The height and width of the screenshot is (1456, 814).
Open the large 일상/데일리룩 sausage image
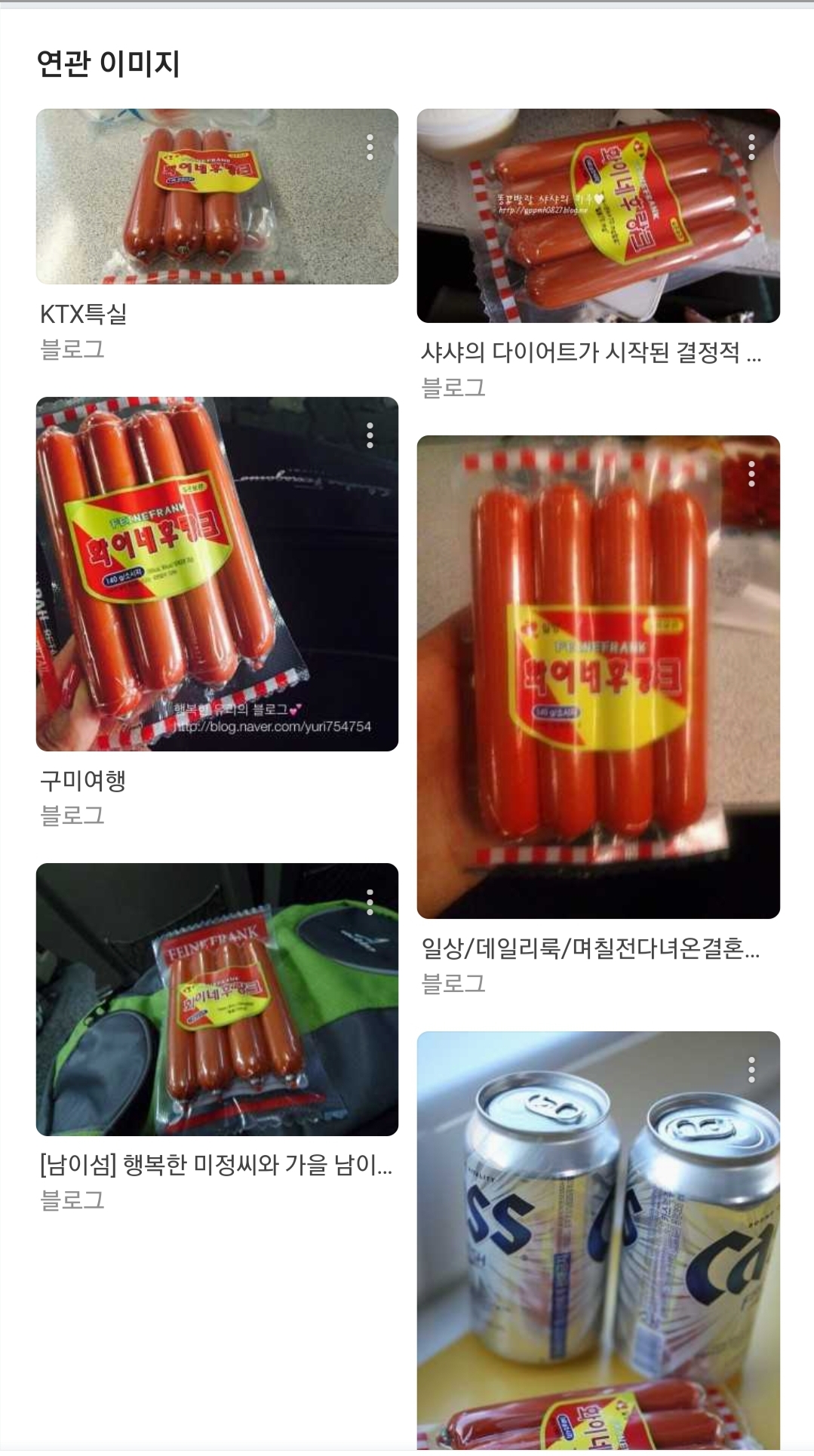[x=597, y=679]
